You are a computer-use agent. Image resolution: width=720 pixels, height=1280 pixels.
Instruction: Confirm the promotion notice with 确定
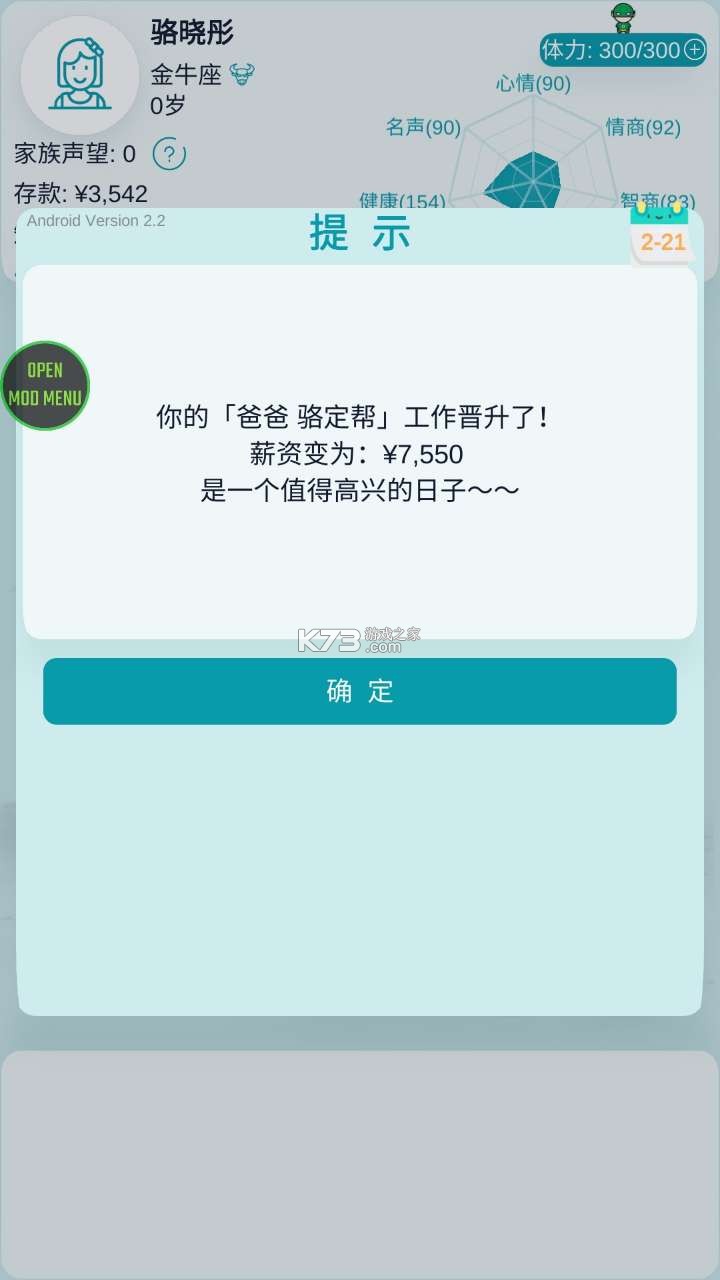[x=360, y=691]
